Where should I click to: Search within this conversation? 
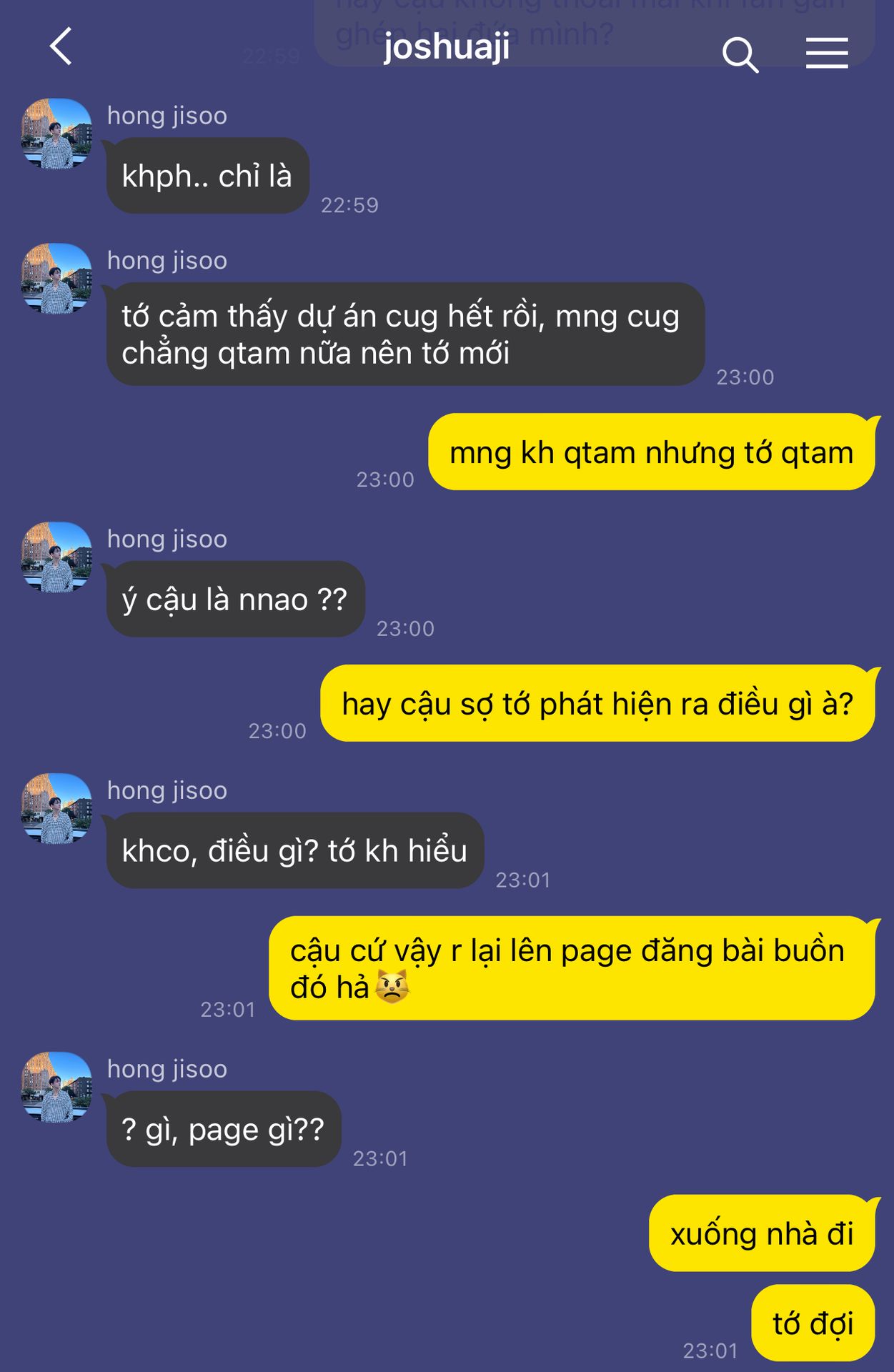[x=740, y=54]
